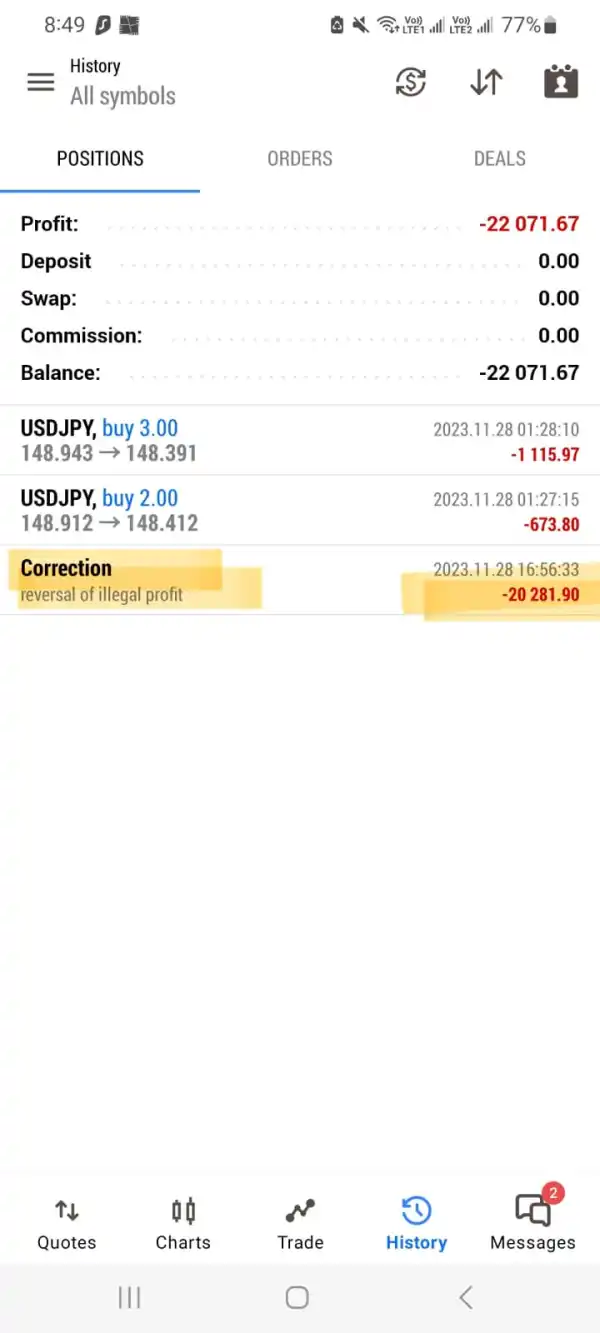Go to the Quotes section
Image resolution: width=600 pixels, height=1333 pixels.
point(67,1224)
